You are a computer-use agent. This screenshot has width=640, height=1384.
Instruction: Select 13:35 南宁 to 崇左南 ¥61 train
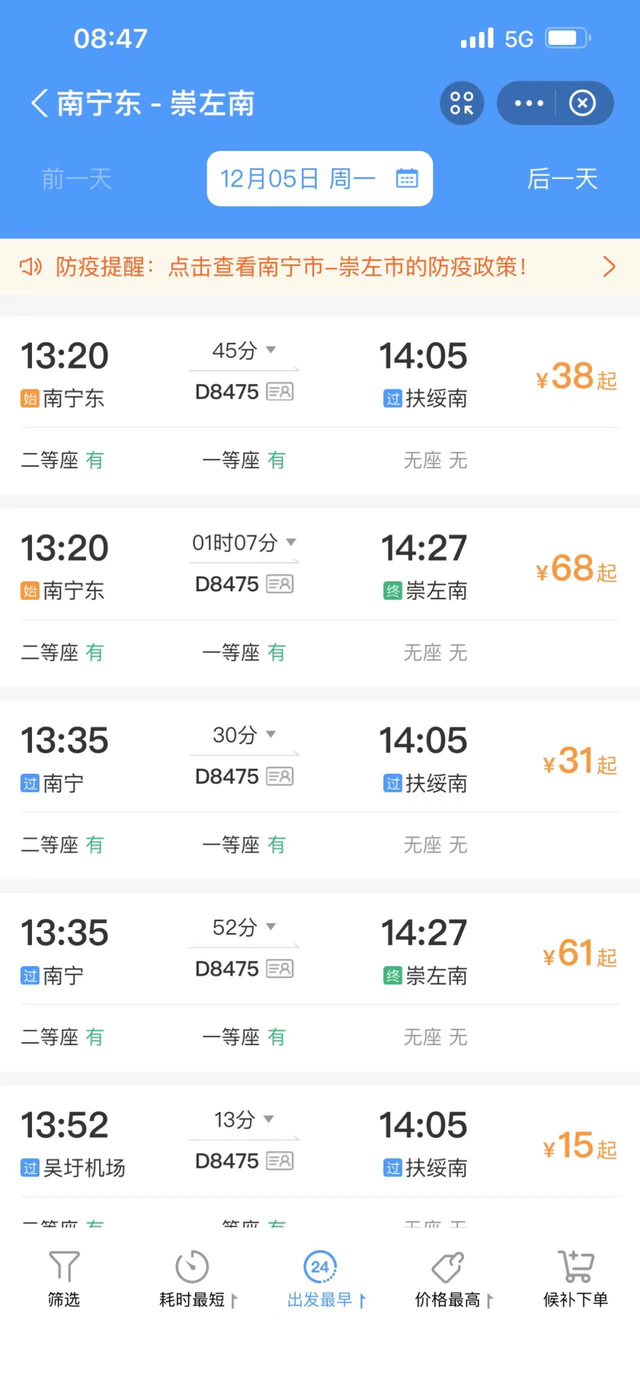pos(320,982)
